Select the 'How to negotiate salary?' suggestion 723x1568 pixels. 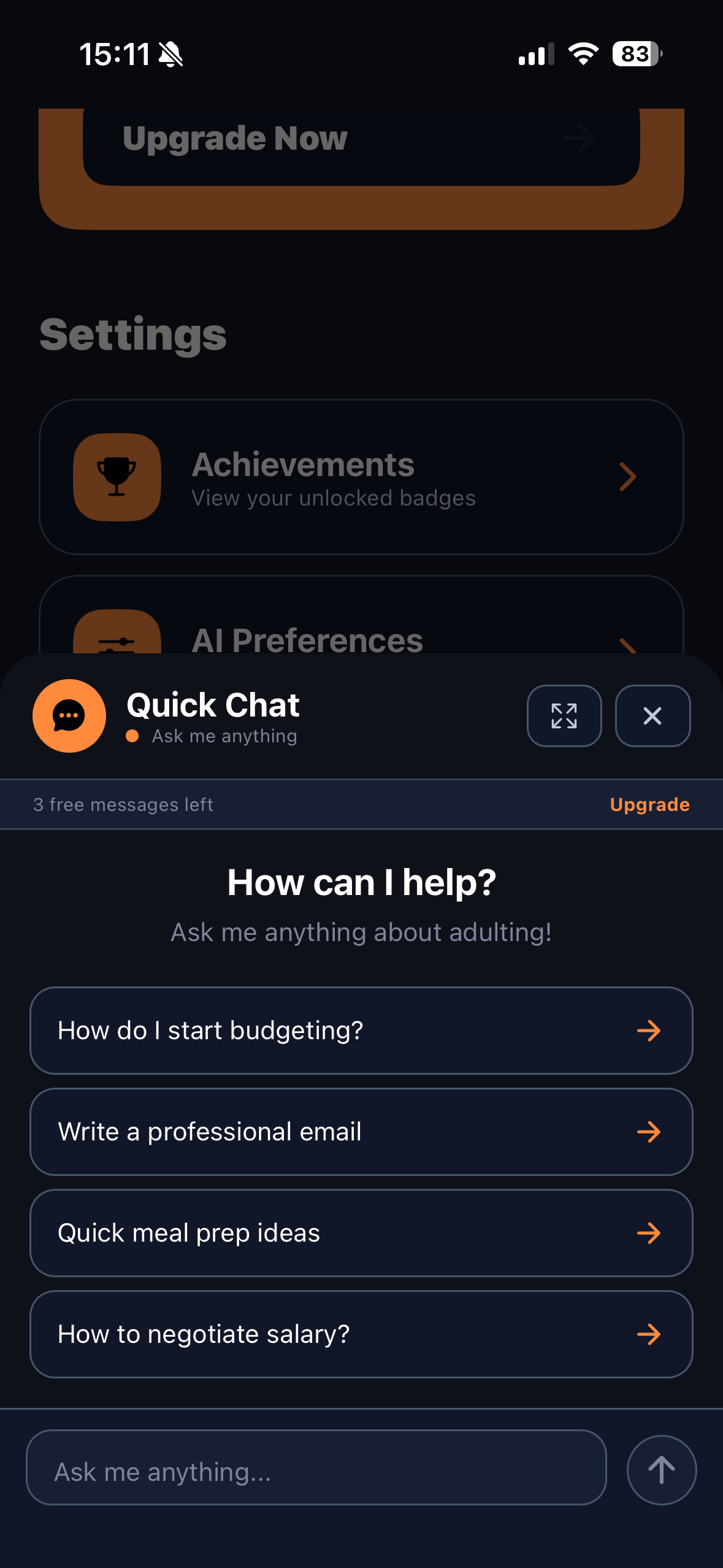point(361,1334)
